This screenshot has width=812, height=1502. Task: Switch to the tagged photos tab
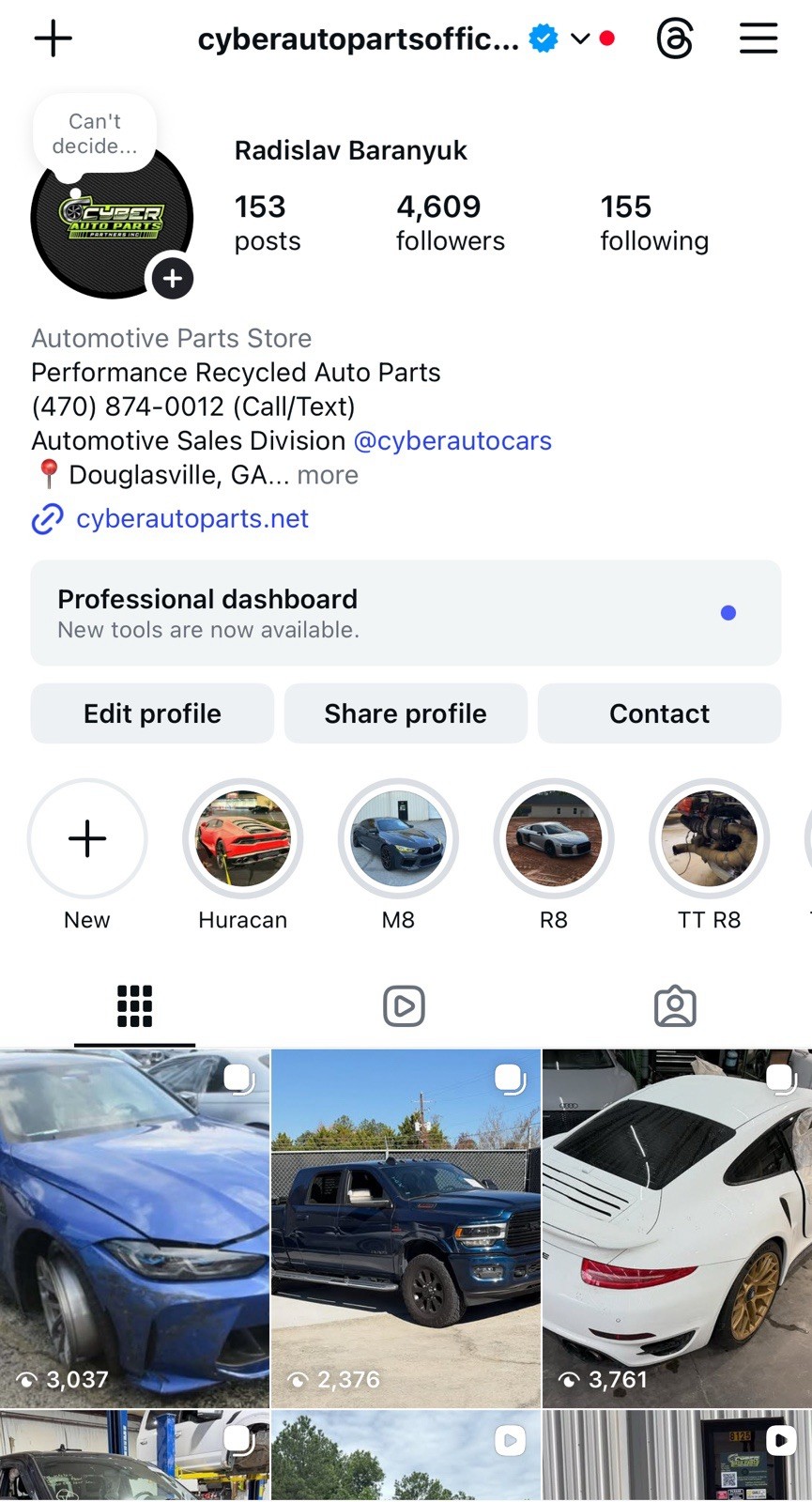click(x=675, y=1005)
